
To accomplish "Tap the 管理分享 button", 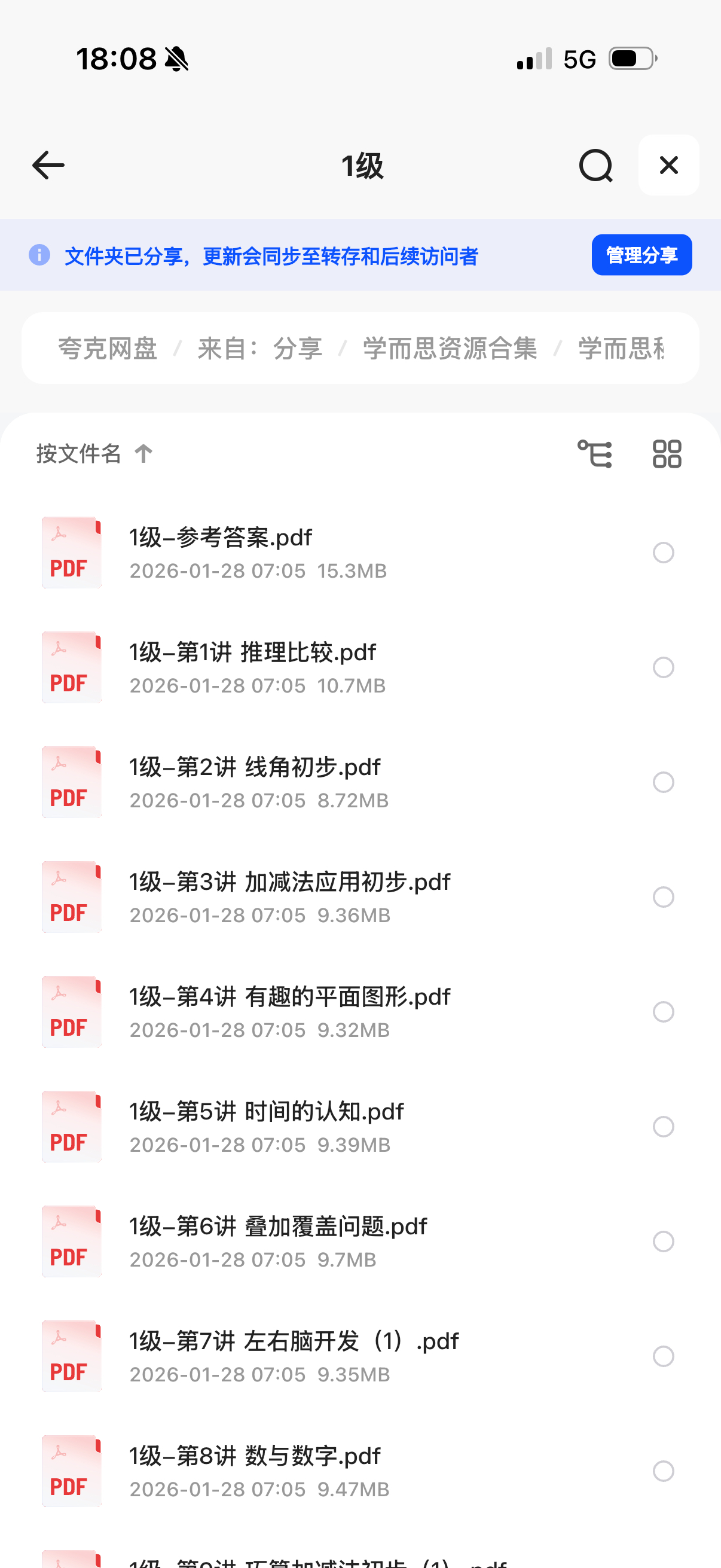I will coord(641,255).
